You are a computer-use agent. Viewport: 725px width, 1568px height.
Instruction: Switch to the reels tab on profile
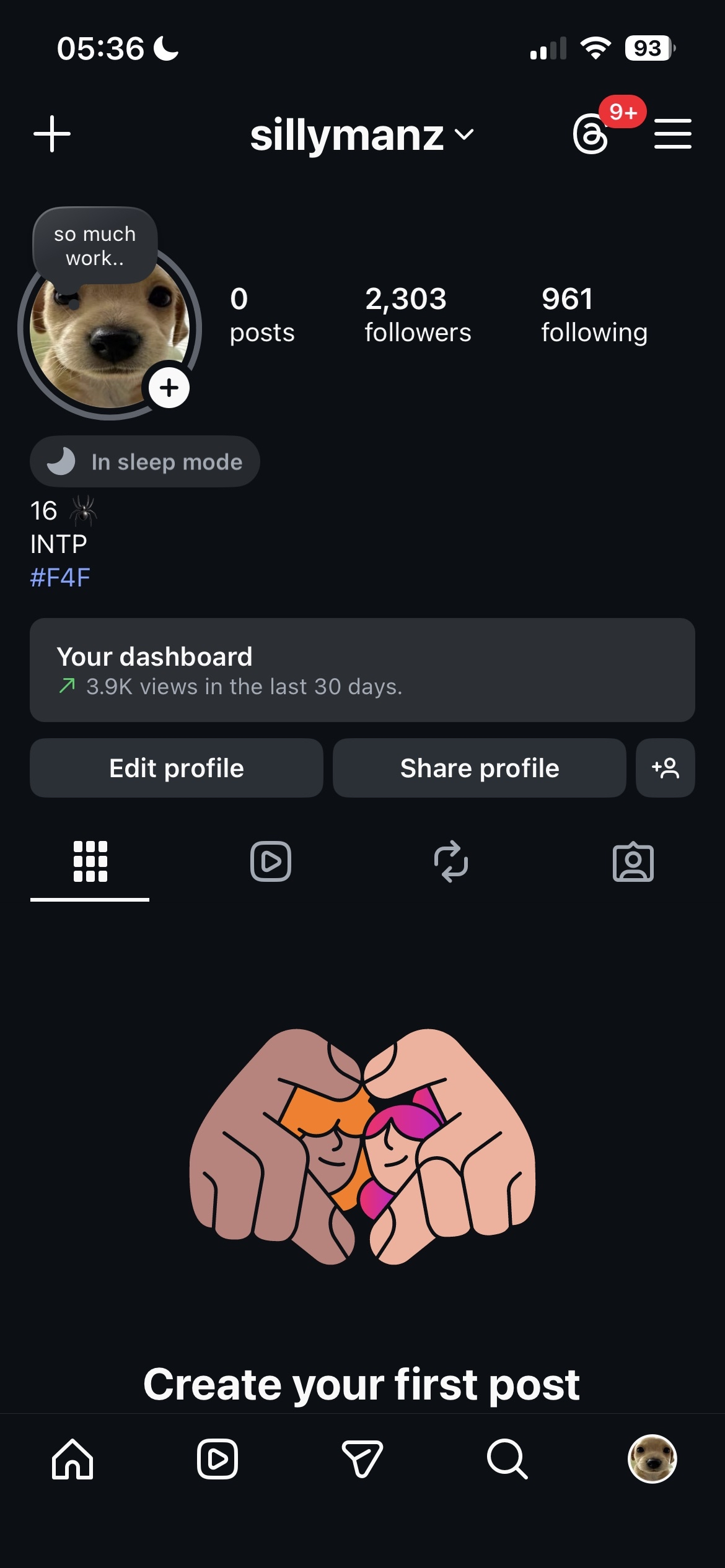271,861
